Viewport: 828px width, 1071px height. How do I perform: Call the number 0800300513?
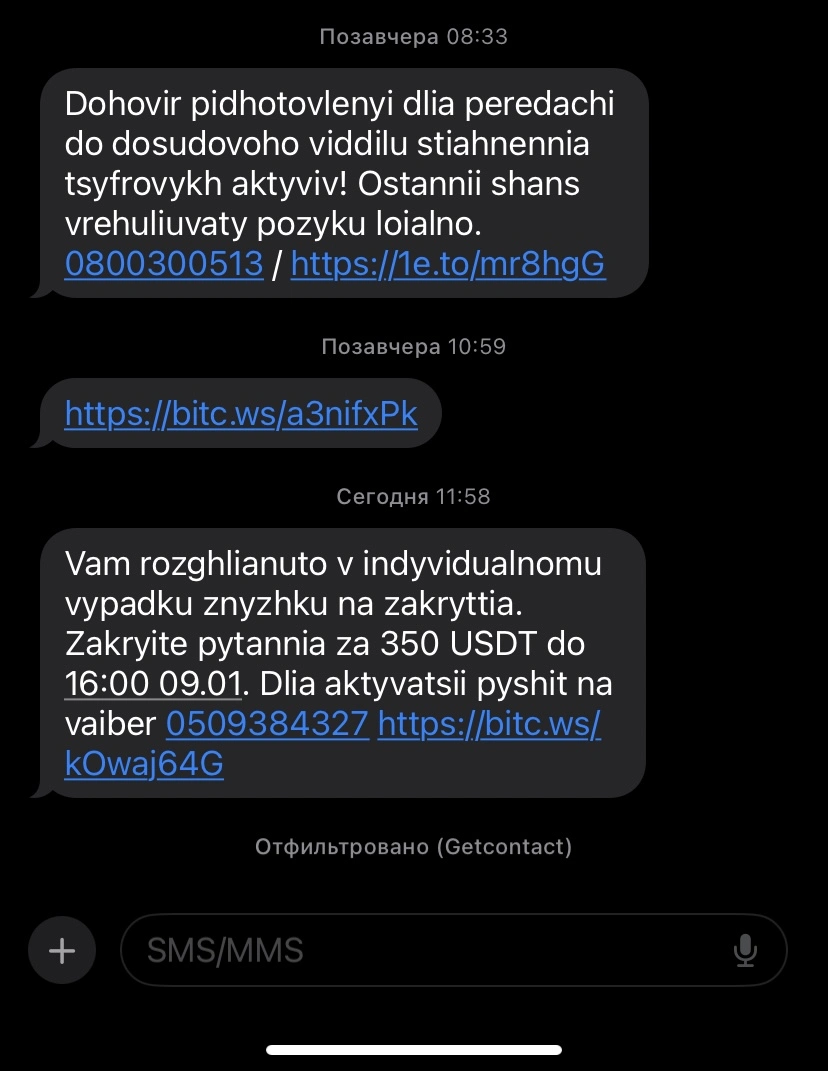pos(163,265)
